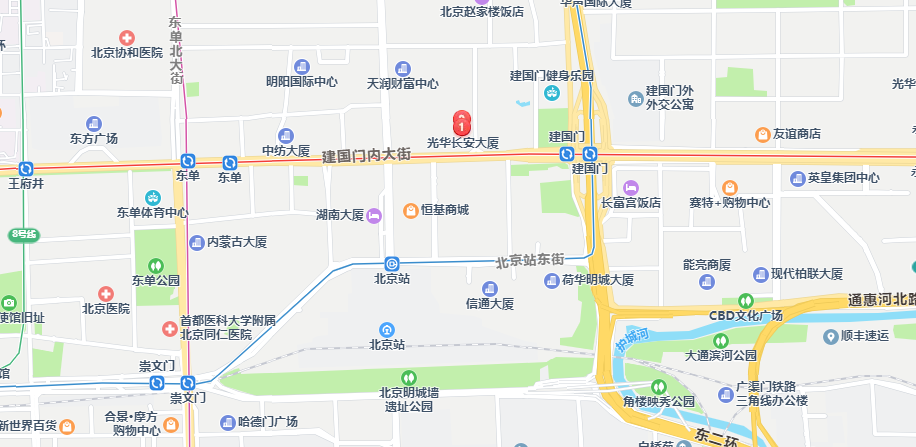This screenshot has width=916, height=447.
Task: Open the 湖南大厦 hotel marker
Action: (x=374, y=214)
